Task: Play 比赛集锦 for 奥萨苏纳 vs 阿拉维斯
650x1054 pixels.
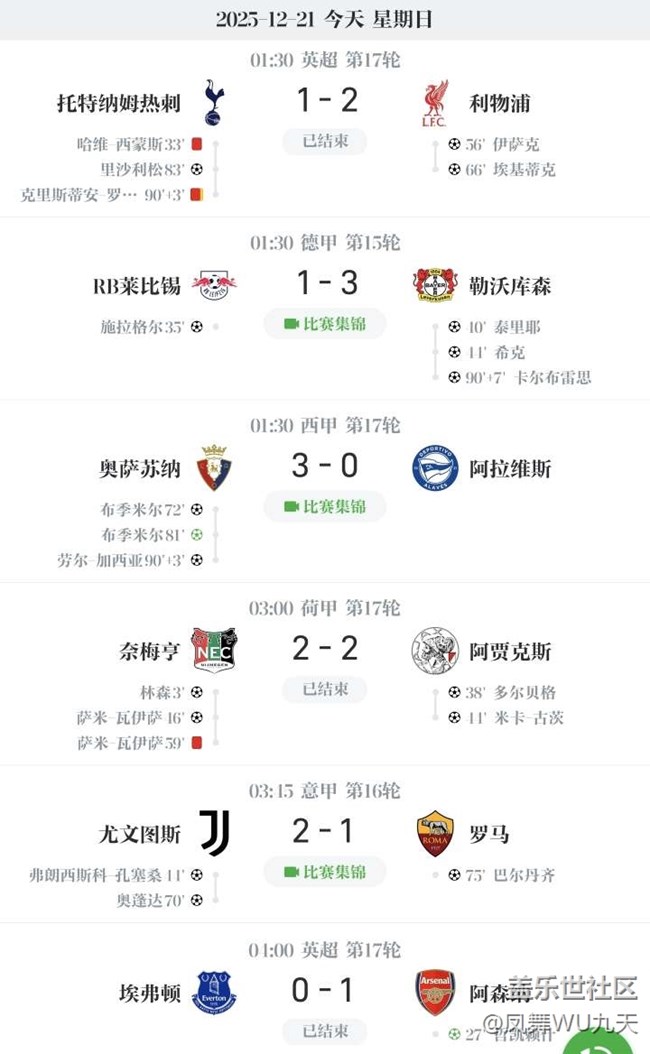Action: (325, 507)
